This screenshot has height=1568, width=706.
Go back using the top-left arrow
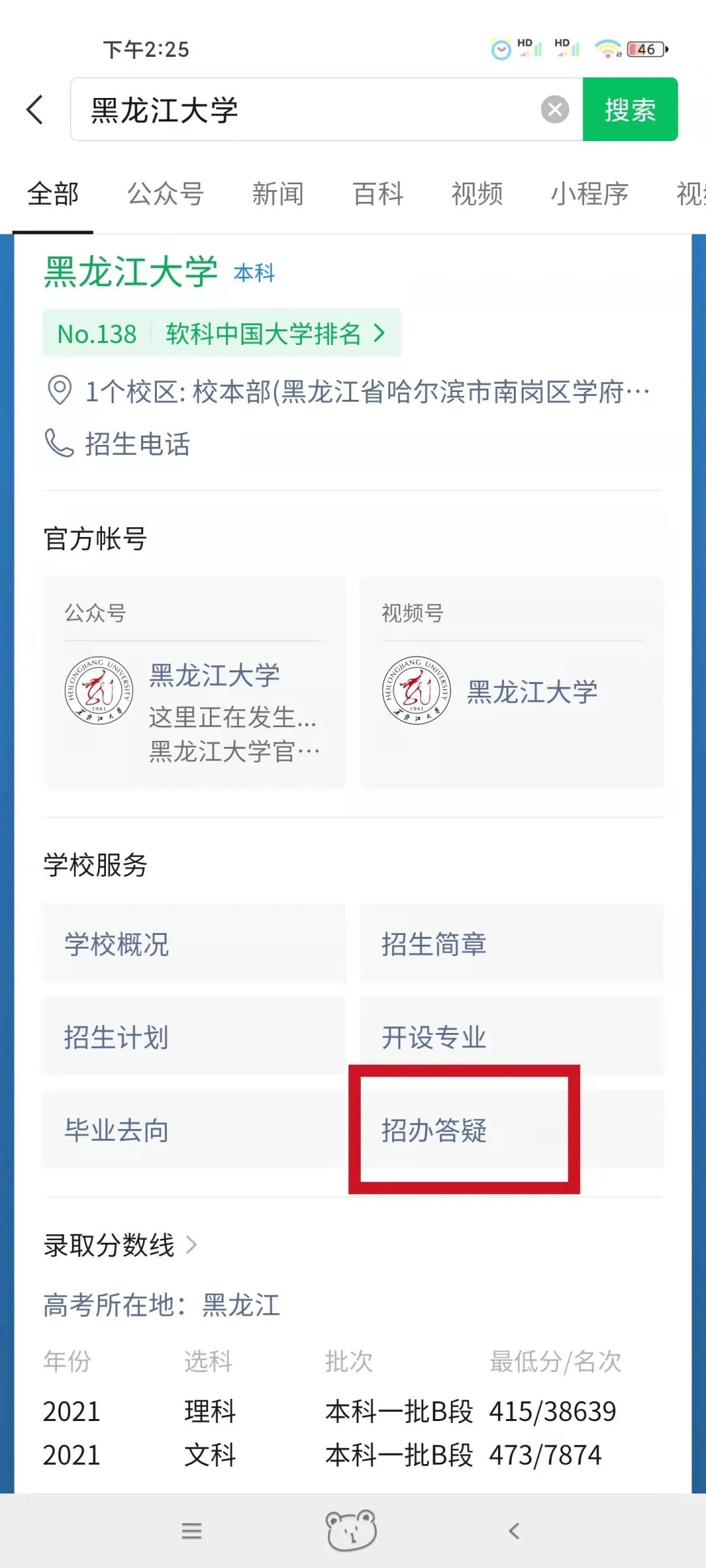pos(35,109)
